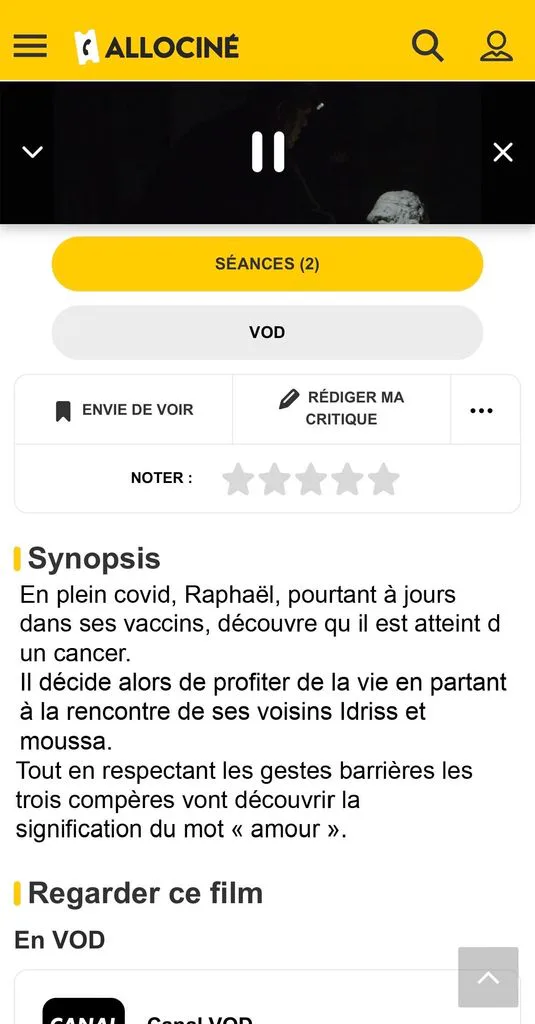Image resolution: width=535 pixels, height=1024 pixels.
Task: Pause the trailer video
Action: [268, 152]
